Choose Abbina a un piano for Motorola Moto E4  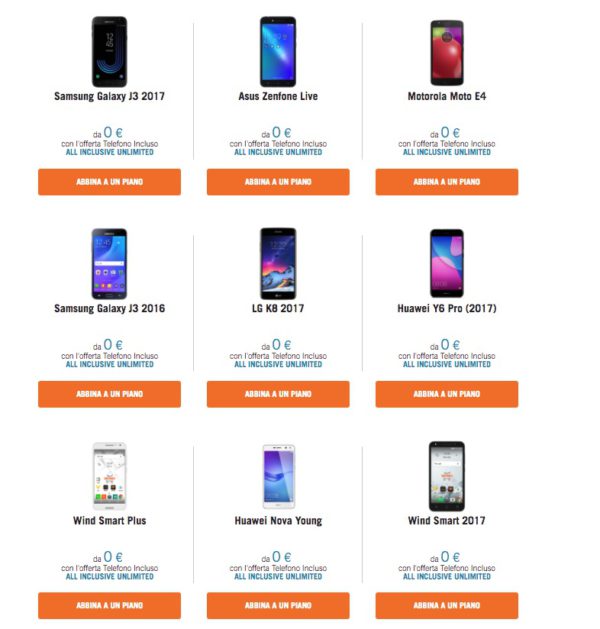tap(446, 182)
